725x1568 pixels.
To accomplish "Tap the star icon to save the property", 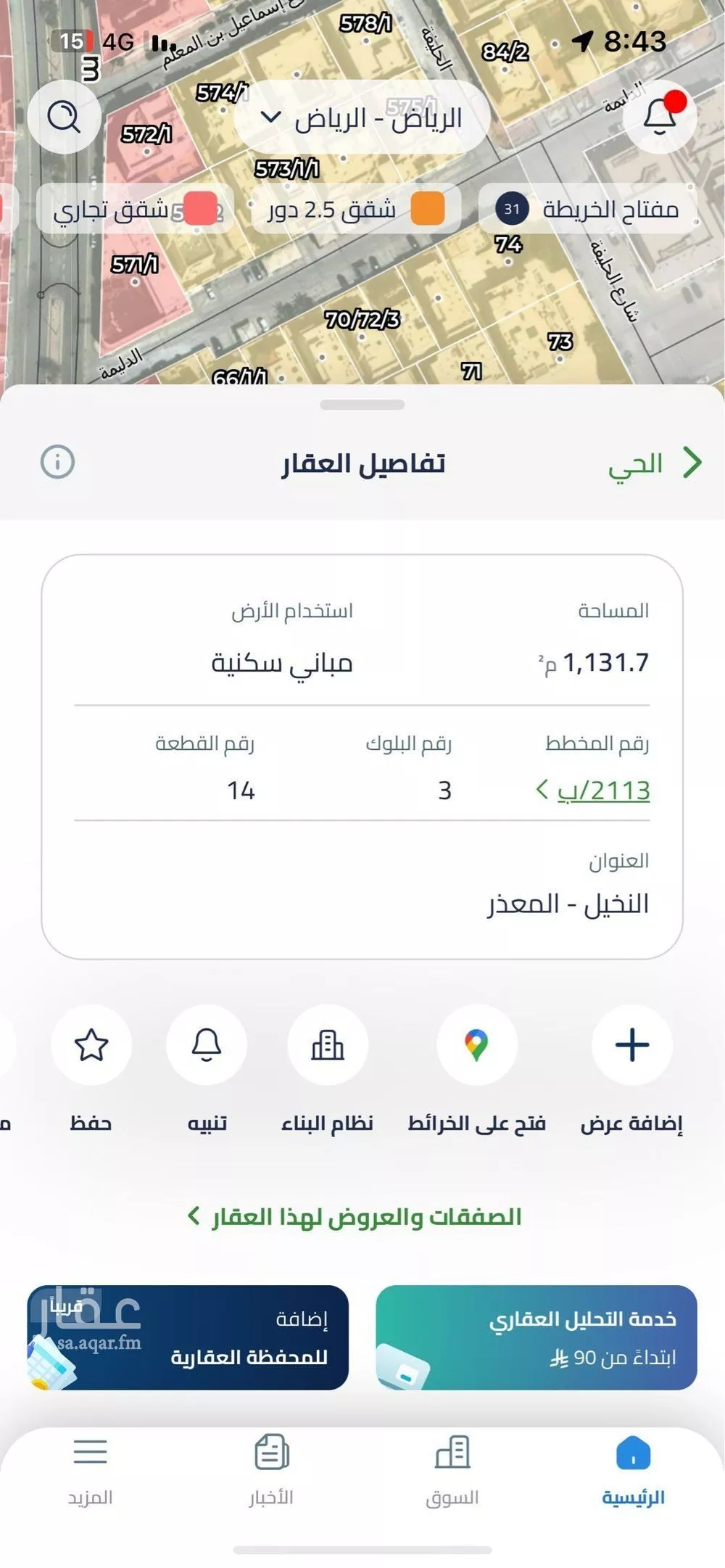I will click(x=91, y=1045).
